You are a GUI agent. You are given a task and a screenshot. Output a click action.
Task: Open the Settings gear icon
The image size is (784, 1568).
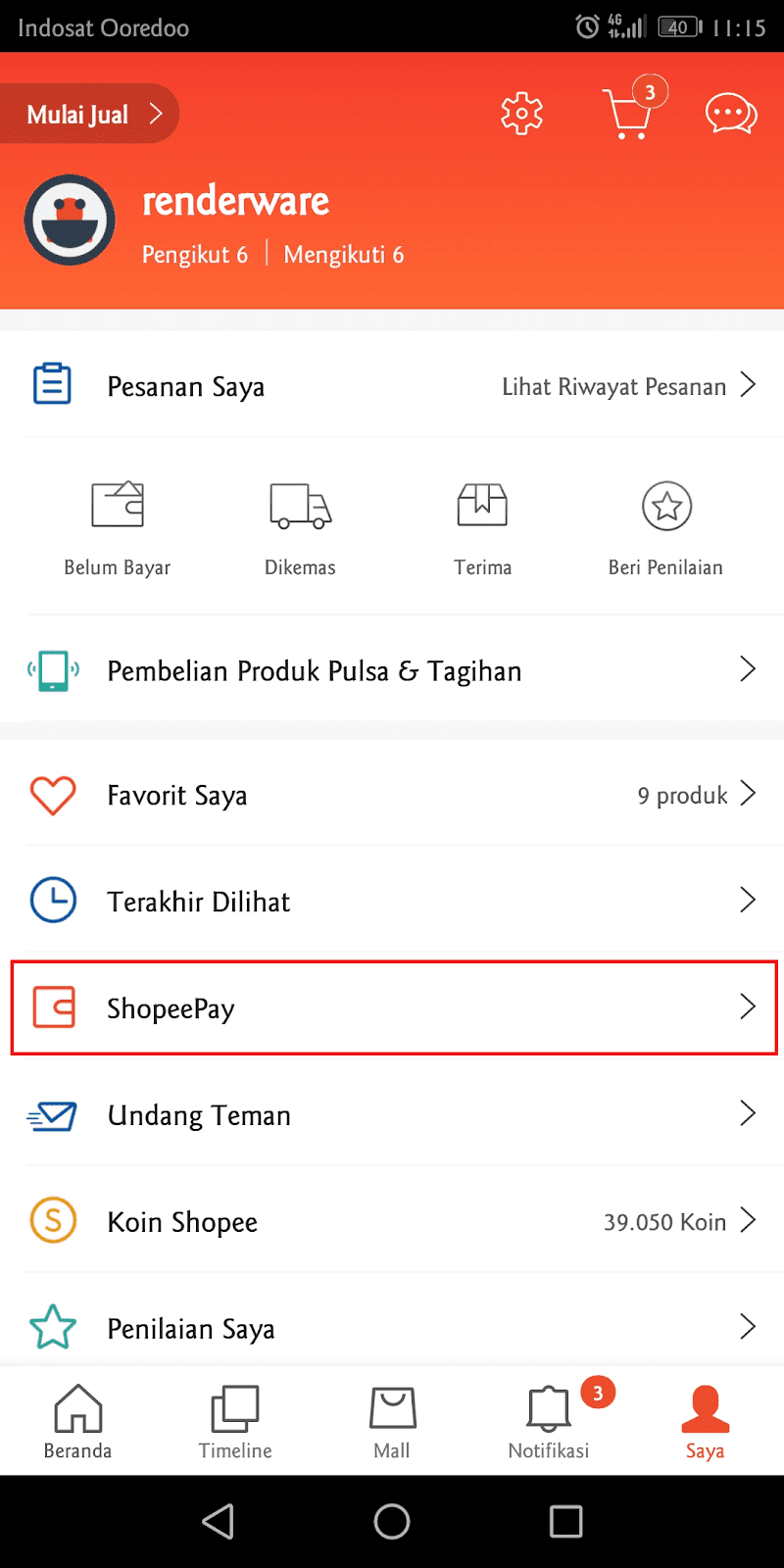[521, 113]
